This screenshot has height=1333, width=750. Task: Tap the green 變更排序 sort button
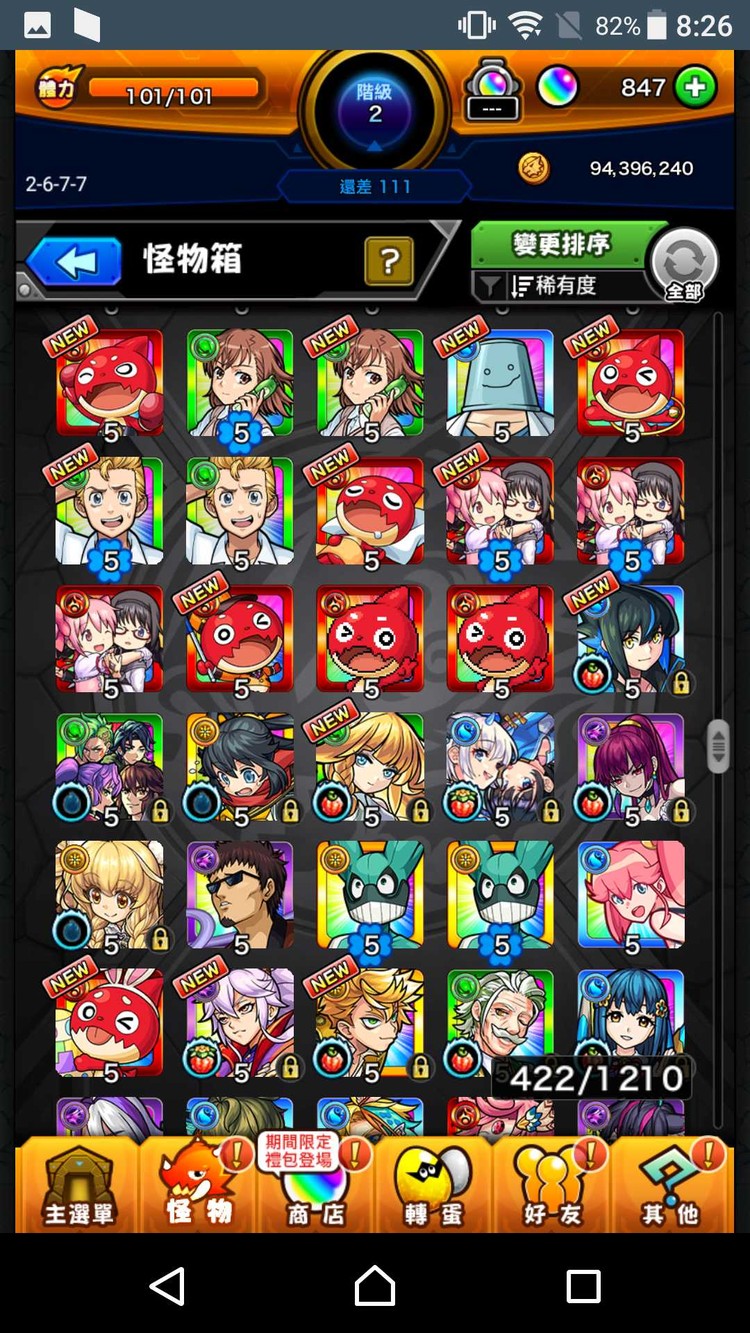[561, 244]
